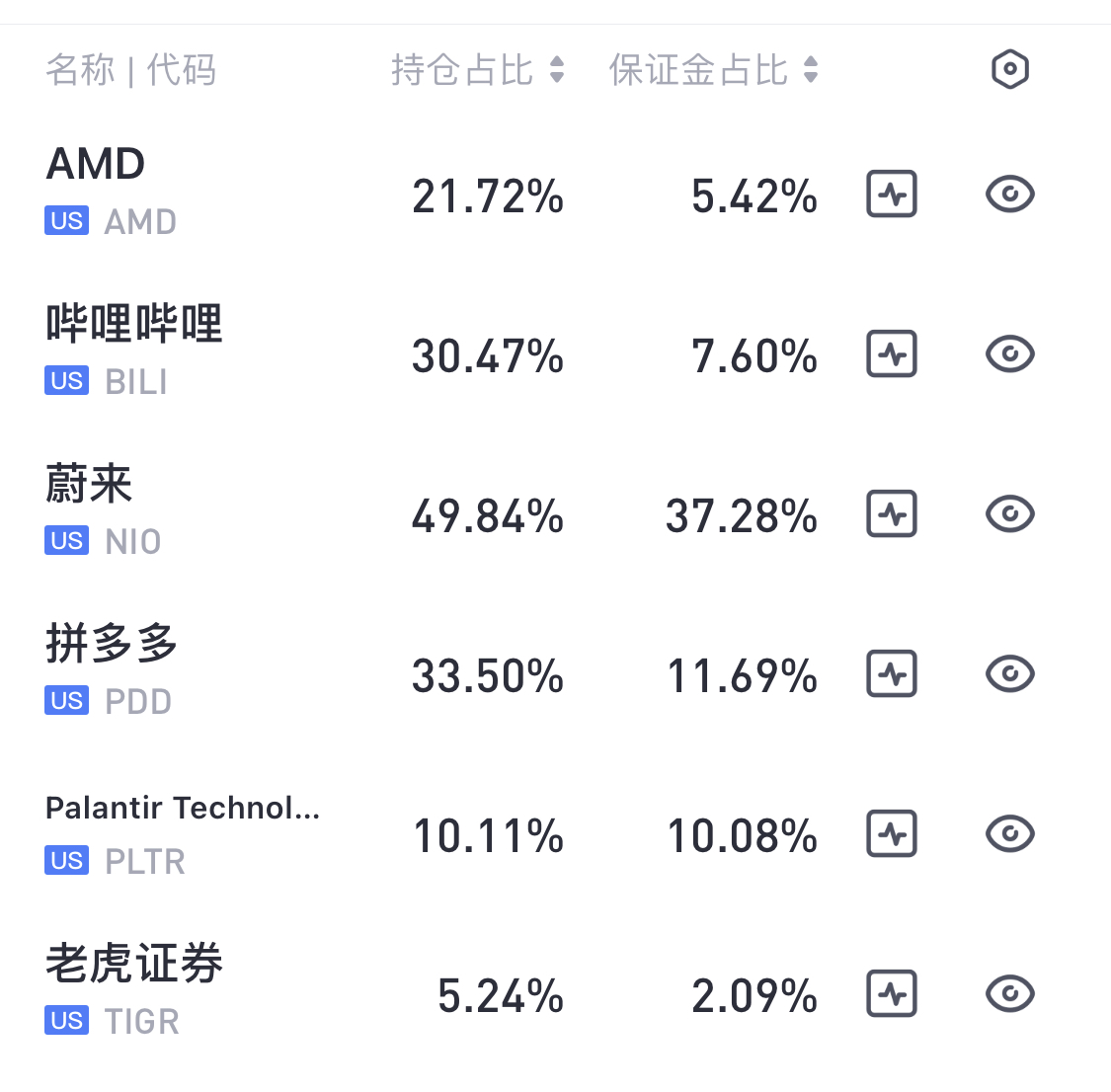This screenshot has height=1092, width=1111.
Task: Toggle the eye icon for AMD
Action: [1009, 194]
